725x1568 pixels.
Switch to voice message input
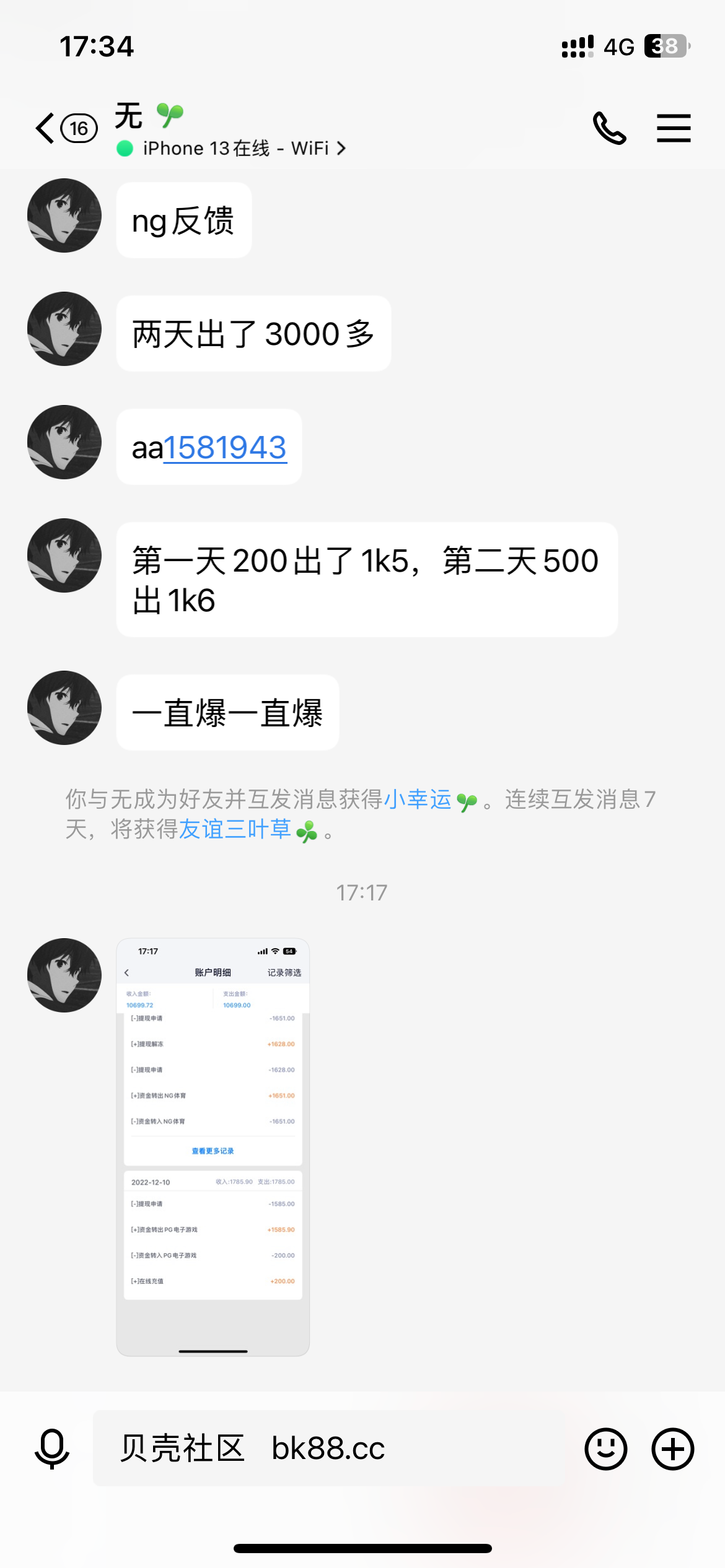tap(52, 1448)
